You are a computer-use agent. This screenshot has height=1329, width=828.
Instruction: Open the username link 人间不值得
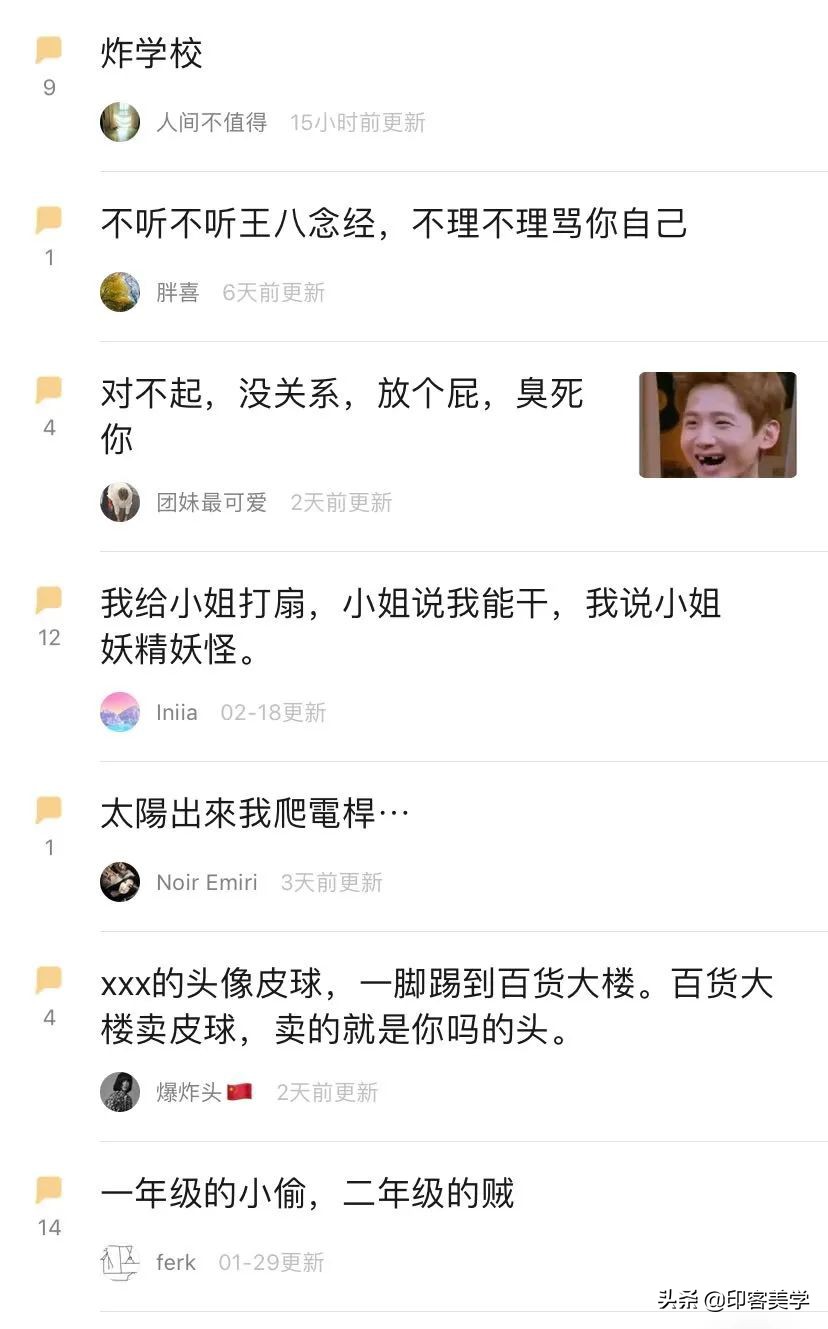coord(211,122)
